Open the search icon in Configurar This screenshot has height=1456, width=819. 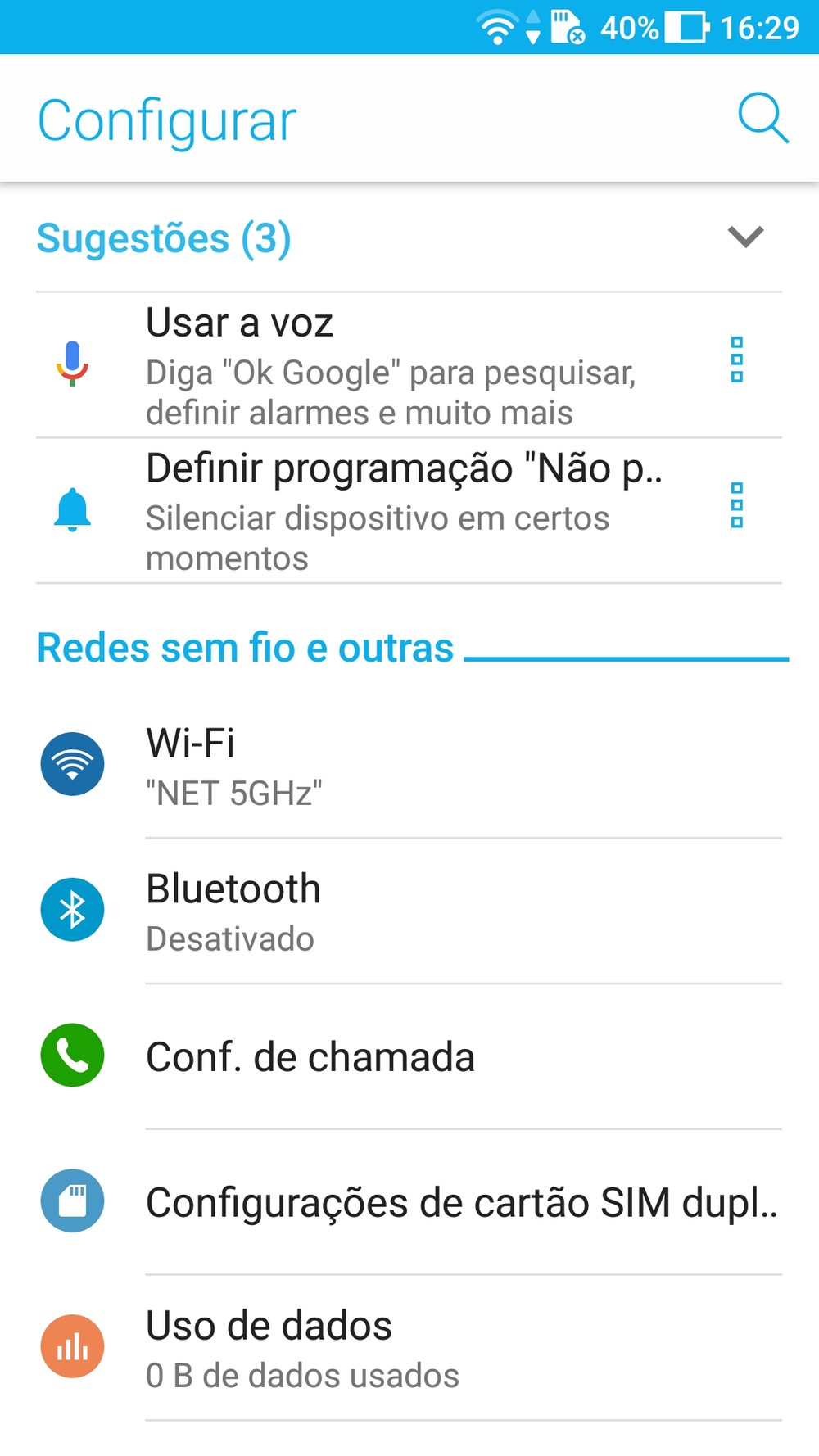click(762, 119)
